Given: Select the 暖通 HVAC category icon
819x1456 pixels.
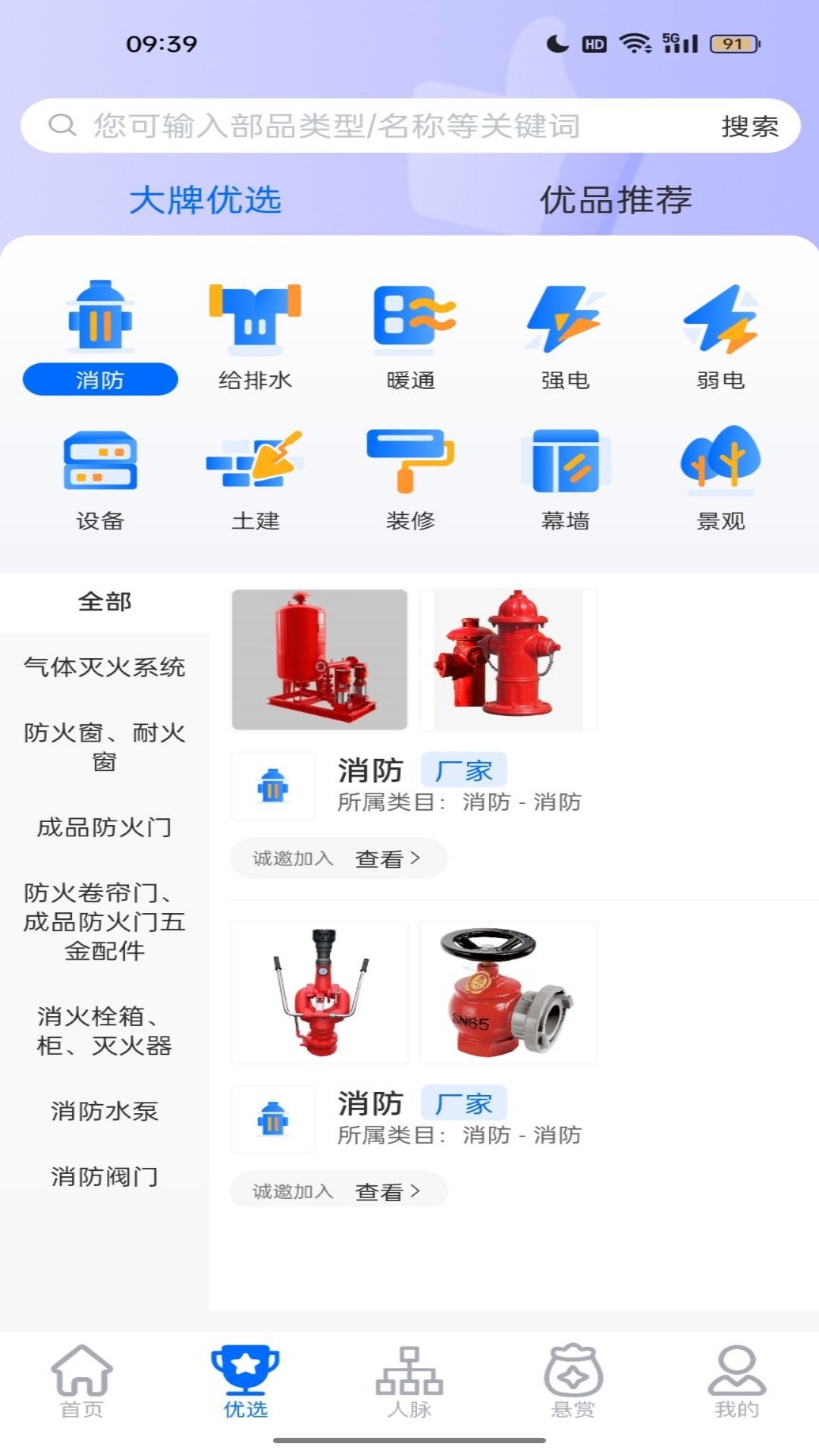Looking at the screenshot, I should 412,318.
